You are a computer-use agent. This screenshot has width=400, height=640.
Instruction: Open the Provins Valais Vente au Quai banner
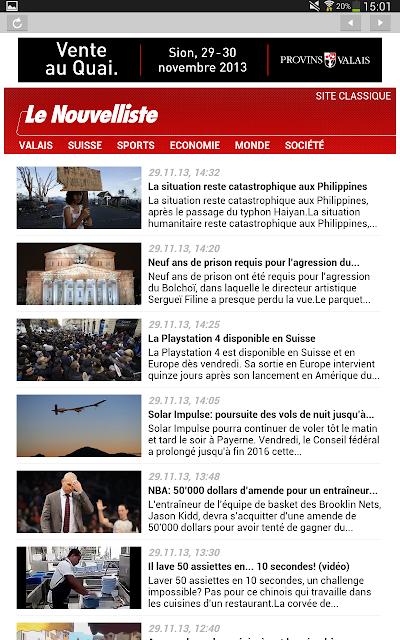[x=200, y=60]
